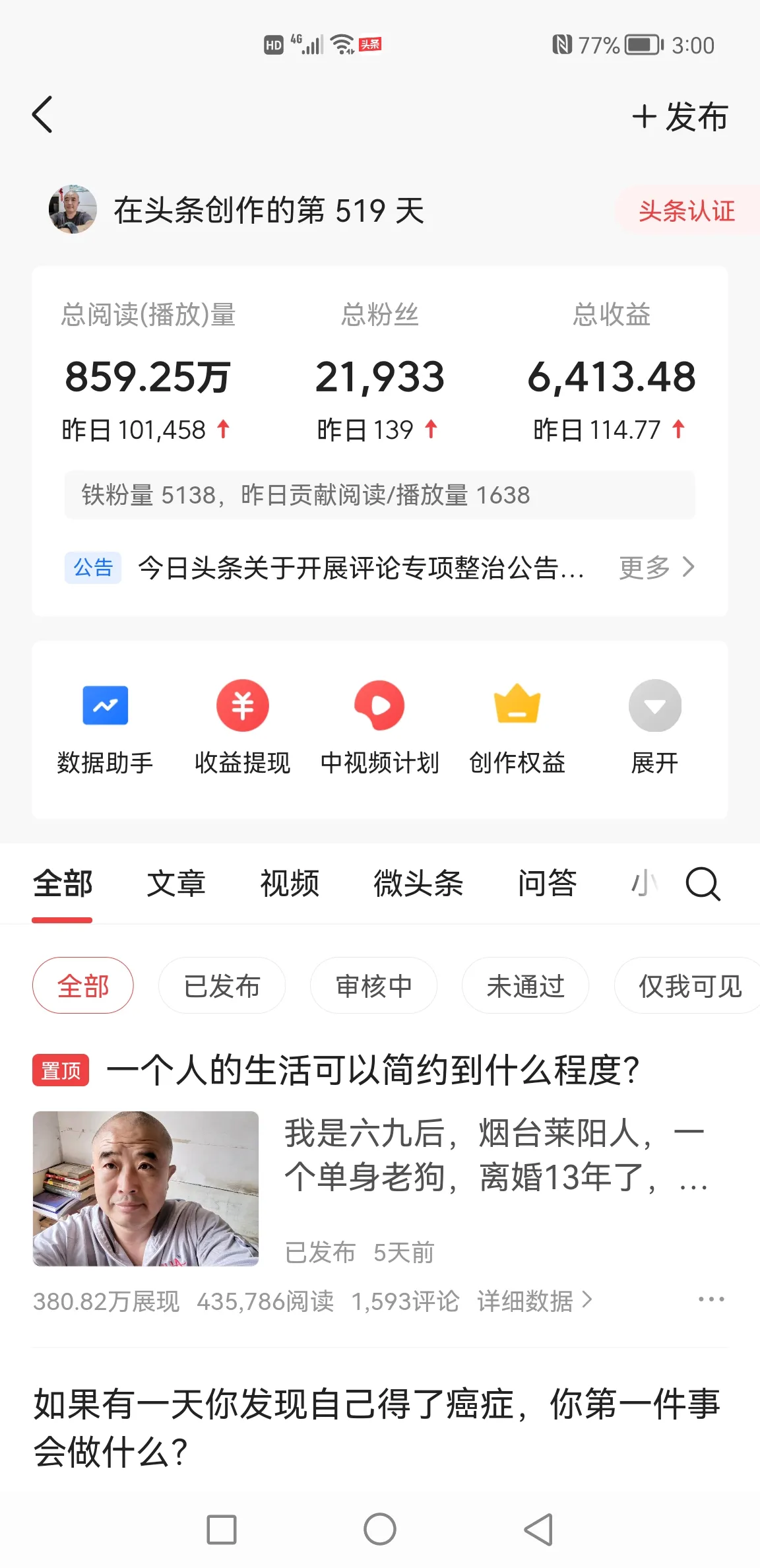The height and width of the screenshot is (1568, 760).
Task: Filter by 已发布 chip
Action: tap(222, 986)
